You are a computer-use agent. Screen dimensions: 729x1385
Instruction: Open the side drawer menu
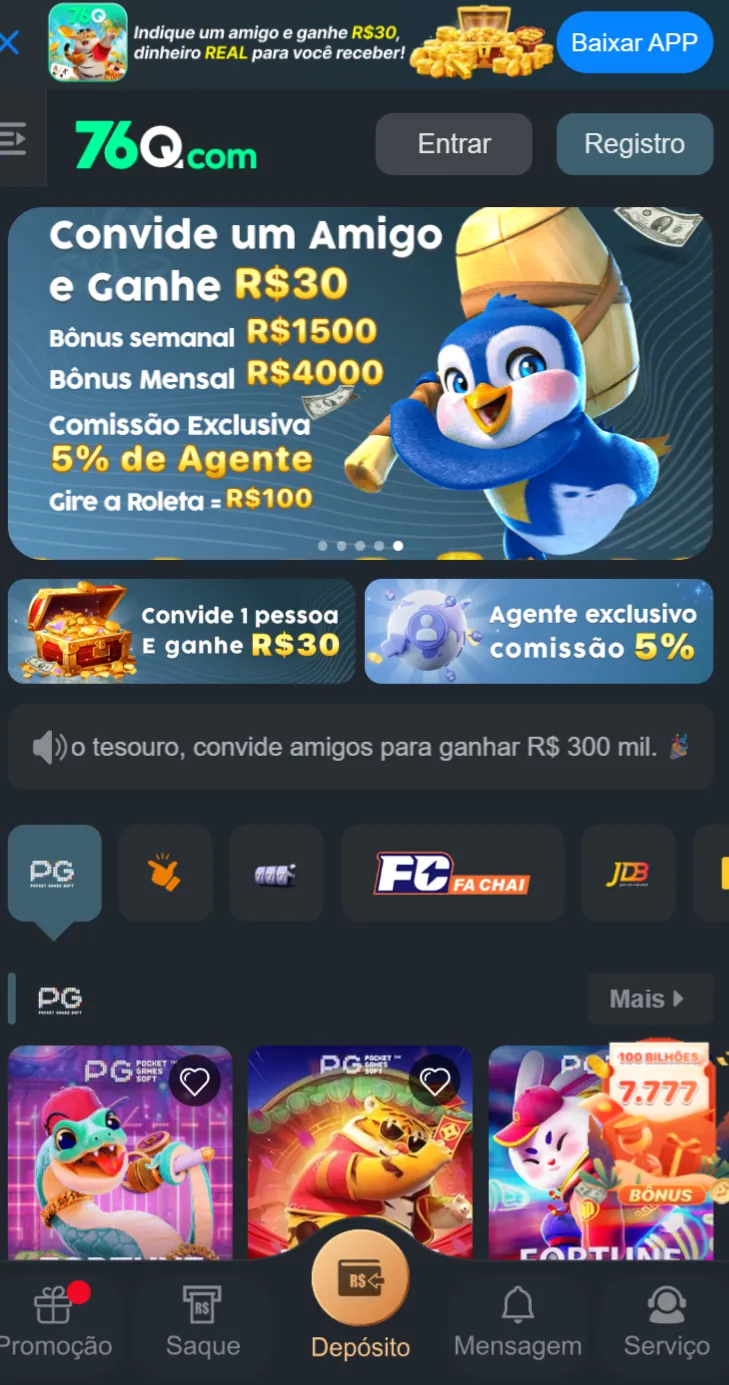[x=13, y=139]
